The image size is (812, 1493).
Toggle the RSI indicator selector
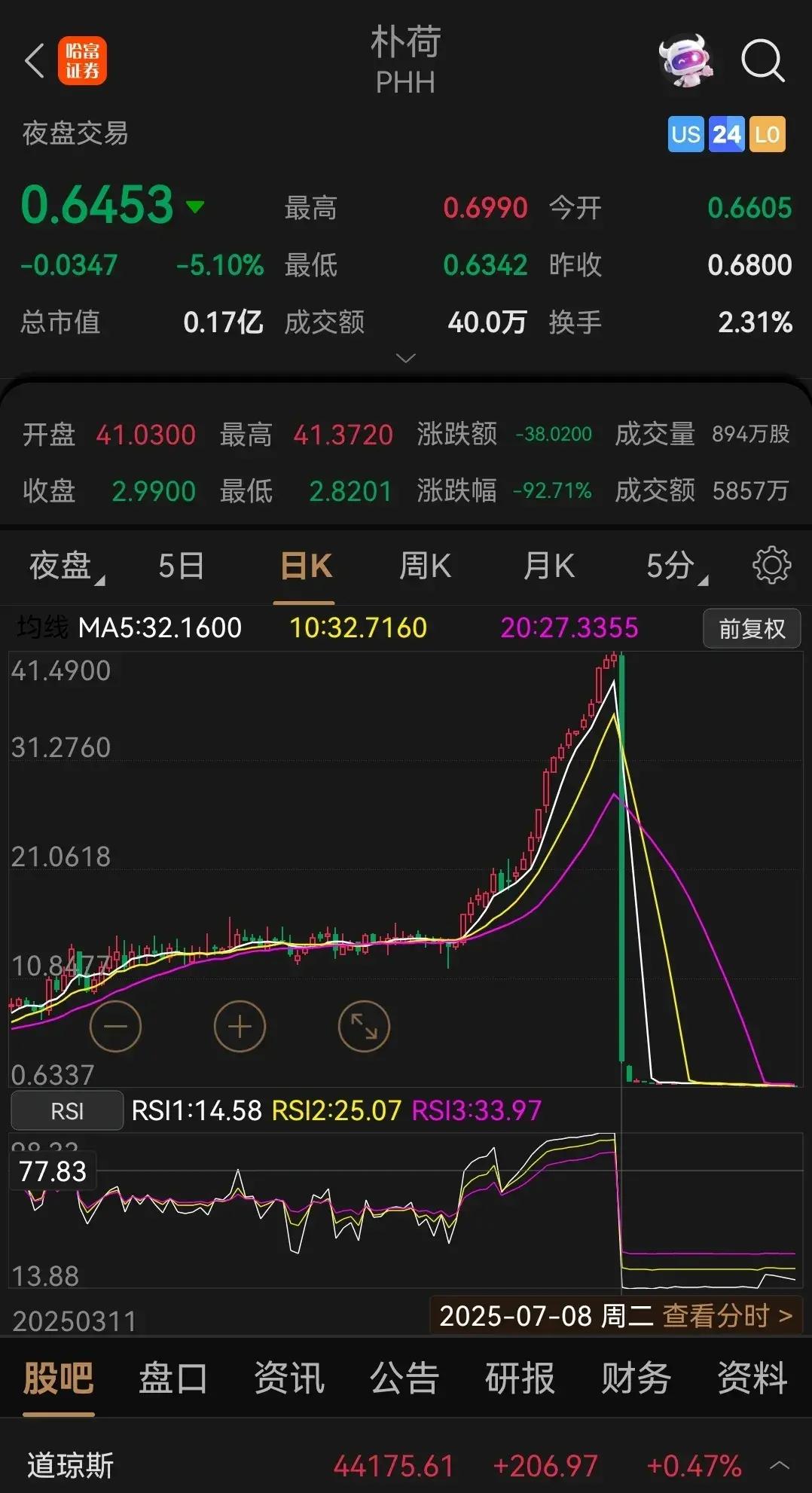[x=66, y=1110]
